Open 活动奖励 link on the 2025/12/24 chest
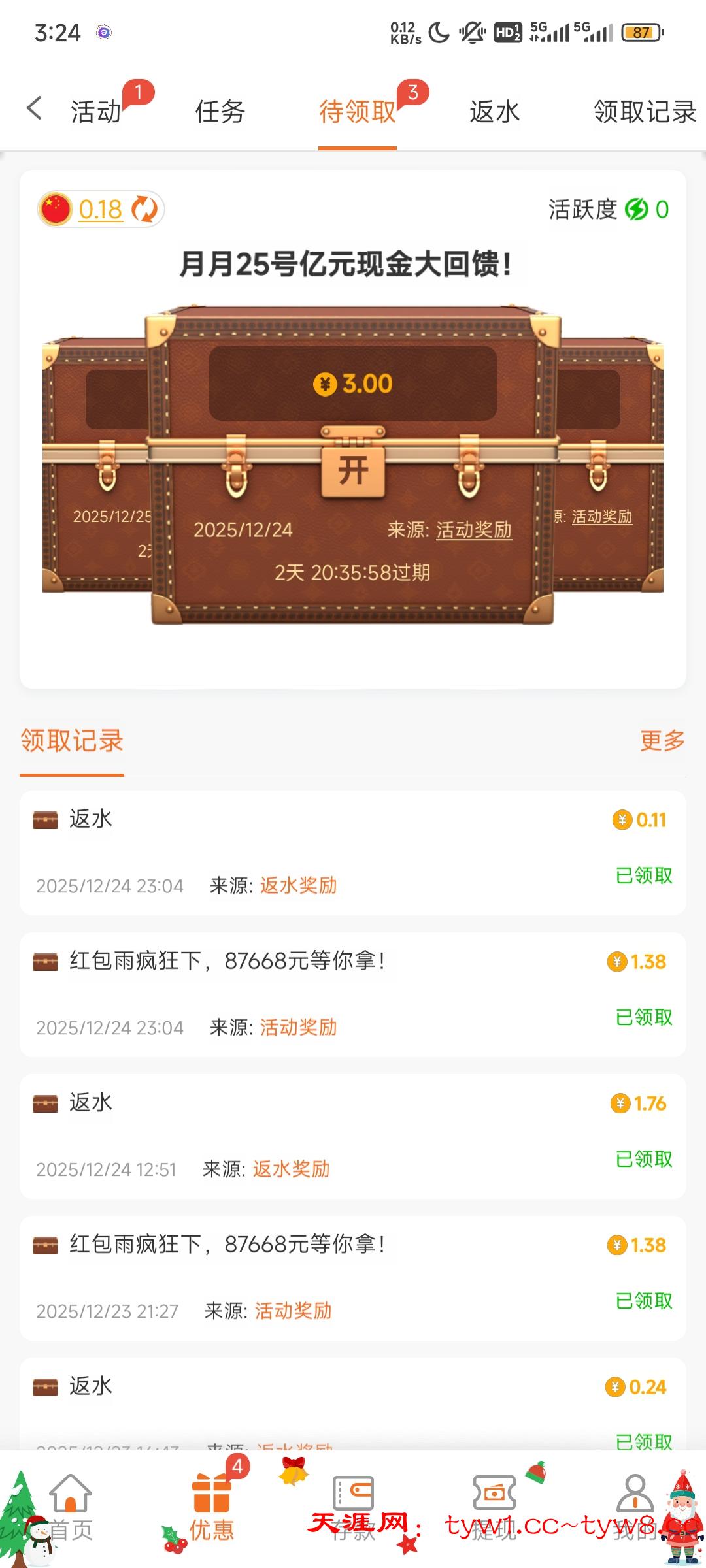The image size is (706, 1568). pos(473,530)
